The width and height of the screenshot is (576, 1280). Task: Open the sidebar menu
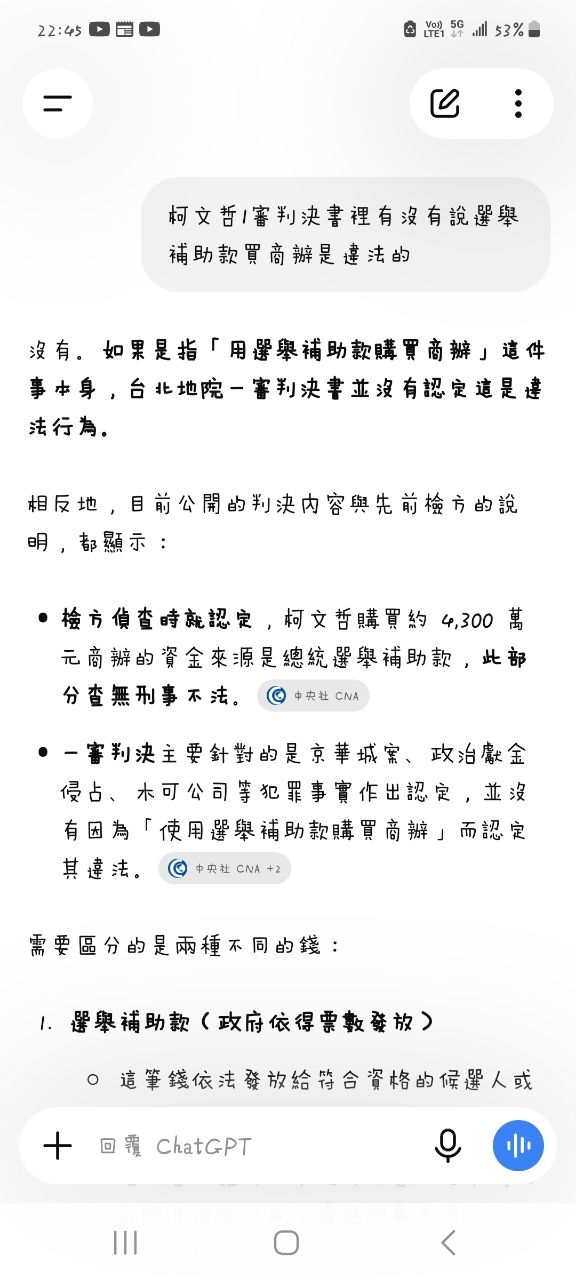58,103
